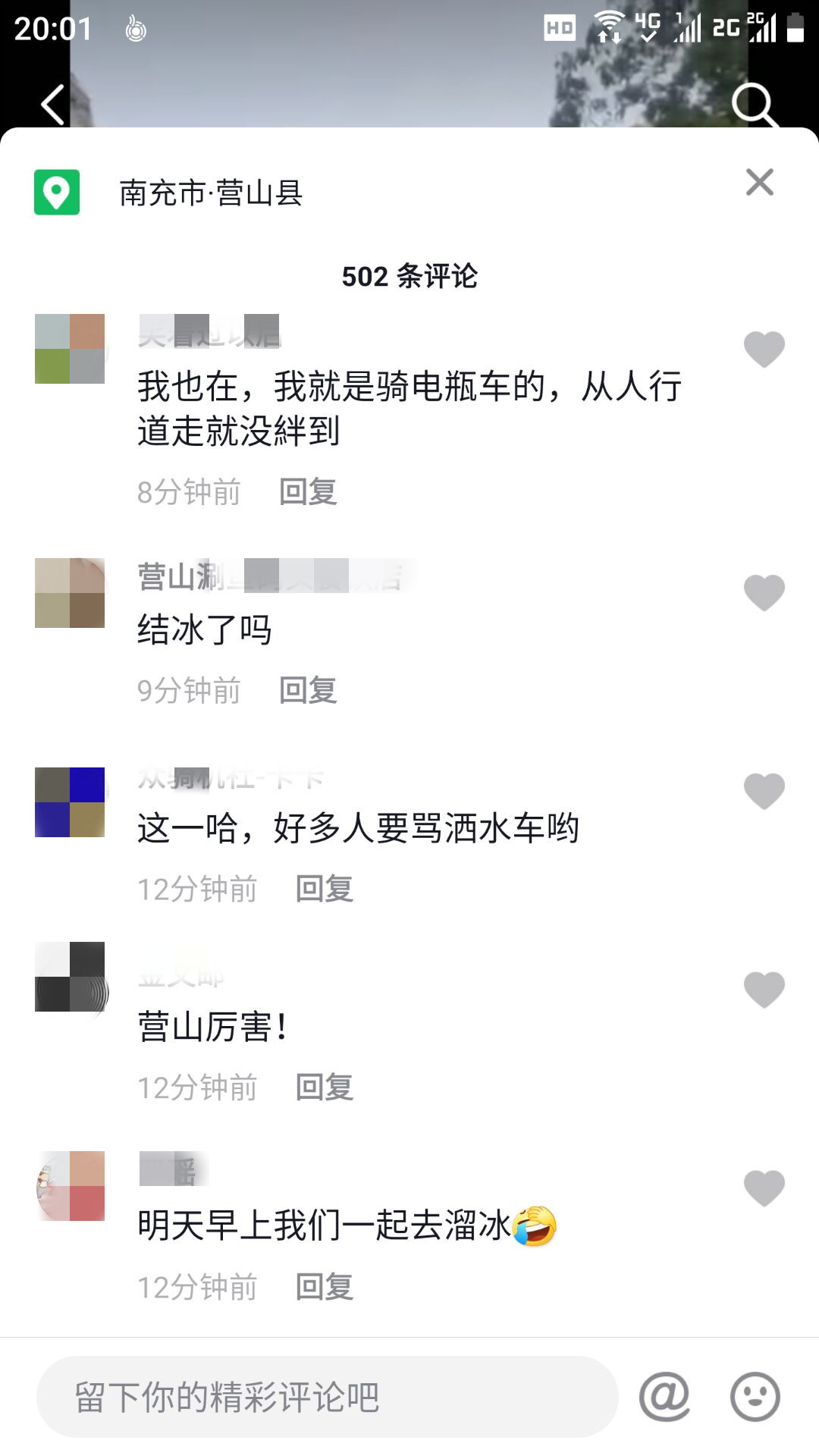819x1456 pixels.
Task: Like the comment 结冰了吗
Action: [764, 592]
